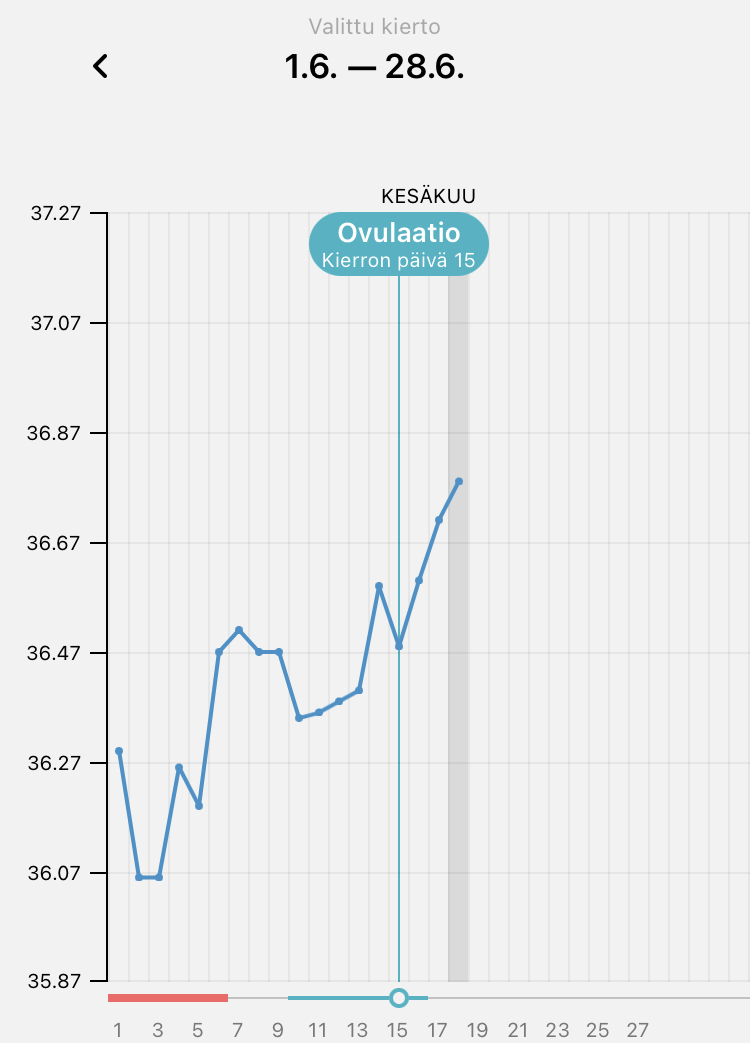Tap the circle marker on the timeline
This screenshot has height=1043, width=750.
coord(399,997)
